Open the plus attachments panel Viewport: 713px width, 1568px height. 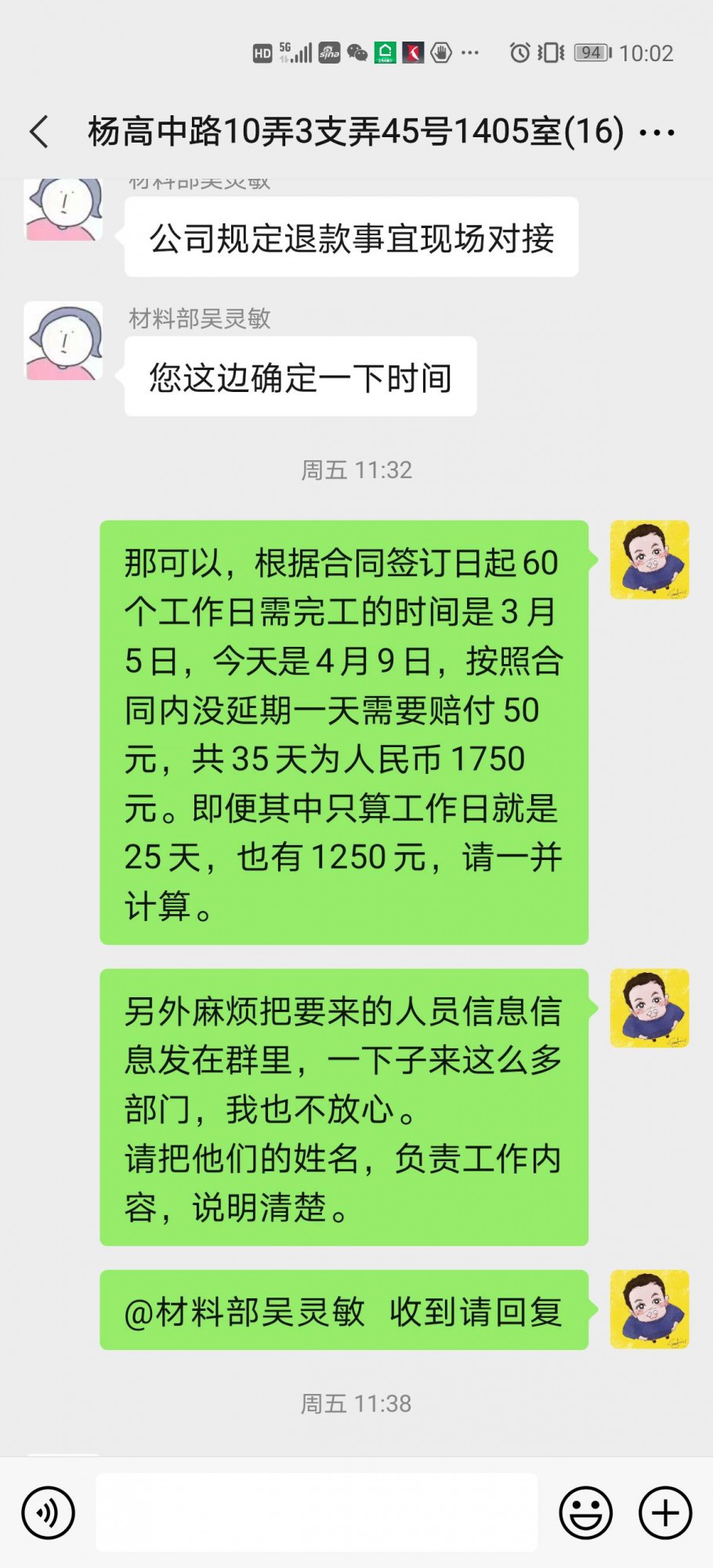click(665, 1512)
